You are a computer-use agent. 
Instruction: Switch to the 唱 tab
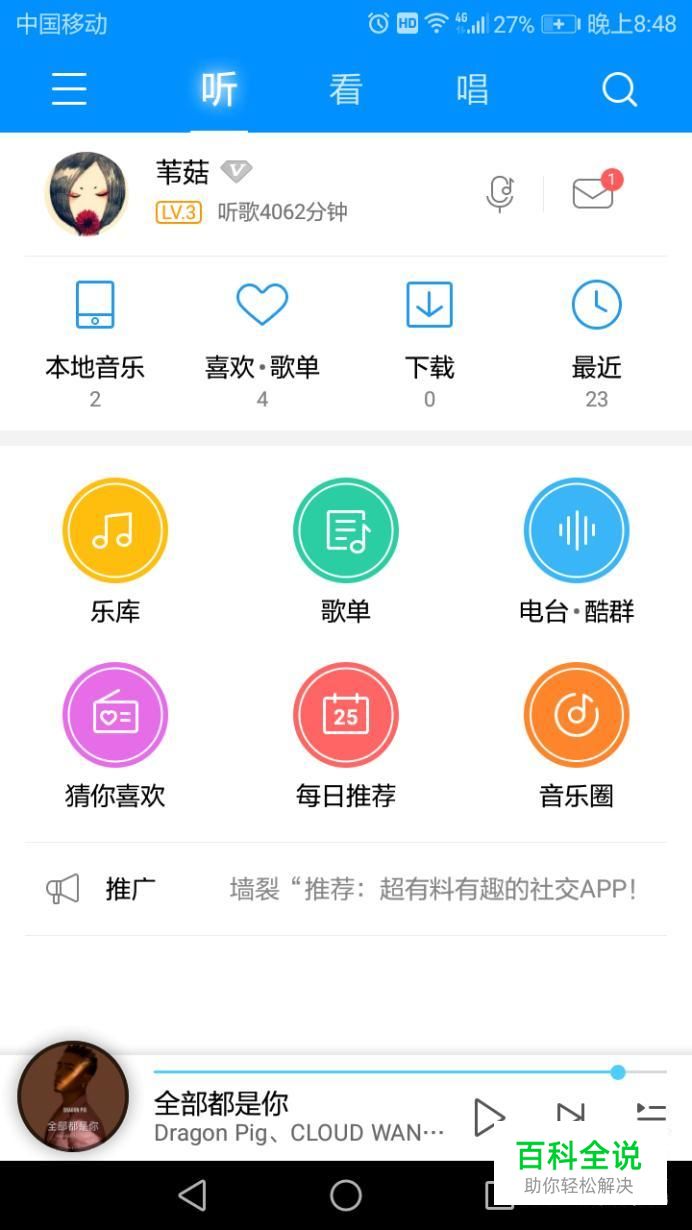[472, 90]
